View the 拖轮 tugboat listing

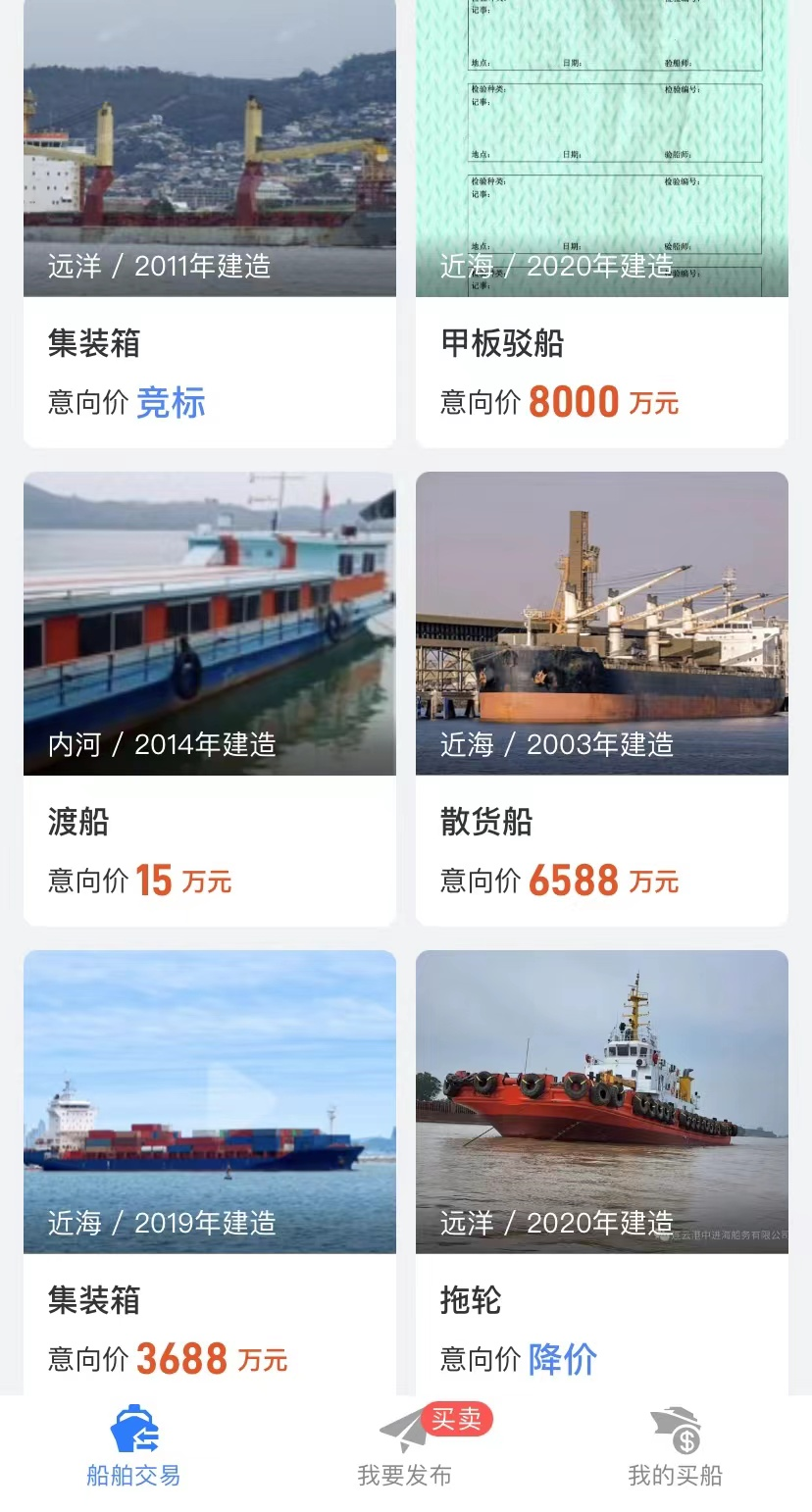(x=601, y=1172)
